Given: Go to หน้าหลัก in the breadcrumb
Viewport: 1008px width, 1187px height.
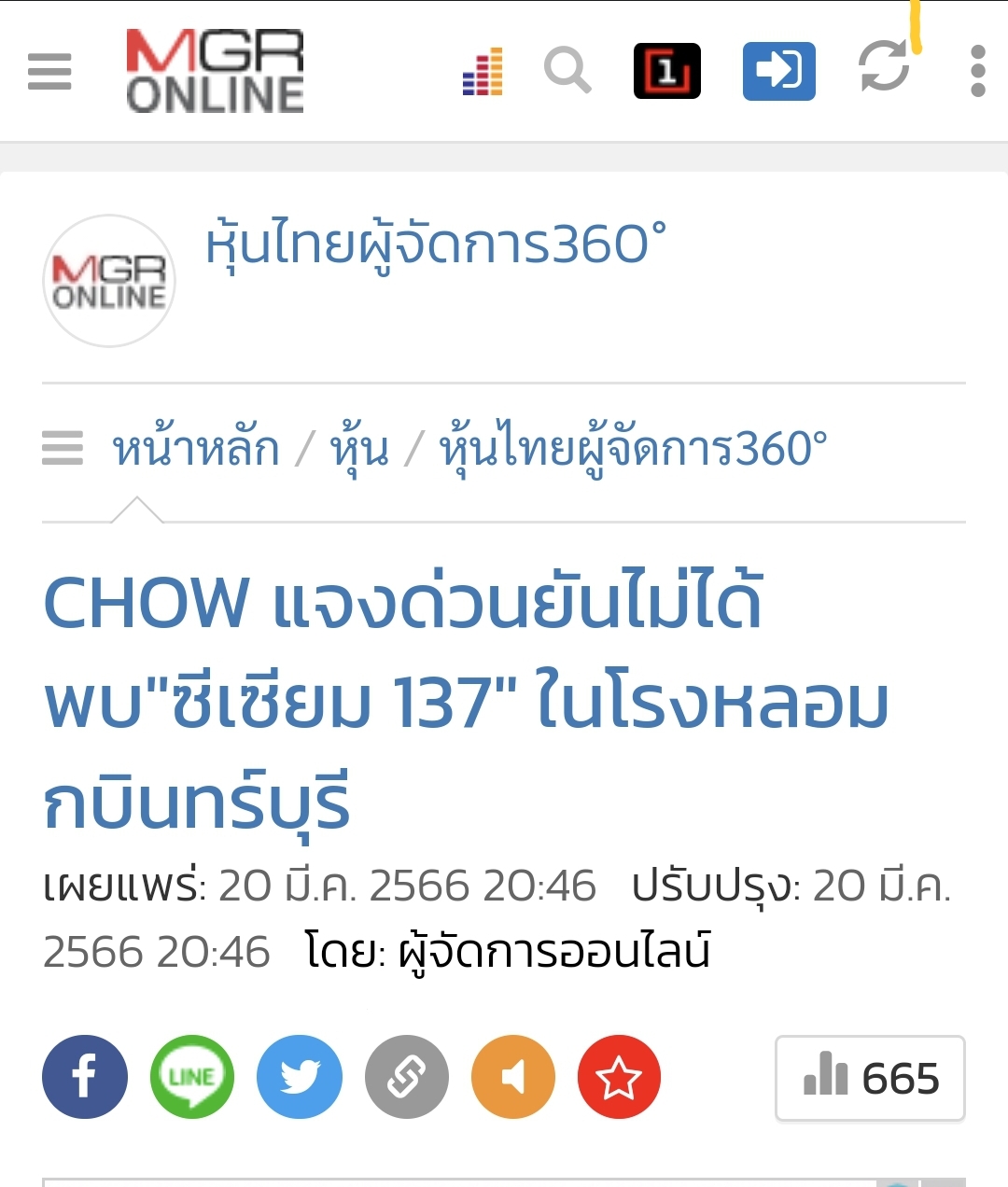Looking at the screenshot, I should click(x=196, y=449).
